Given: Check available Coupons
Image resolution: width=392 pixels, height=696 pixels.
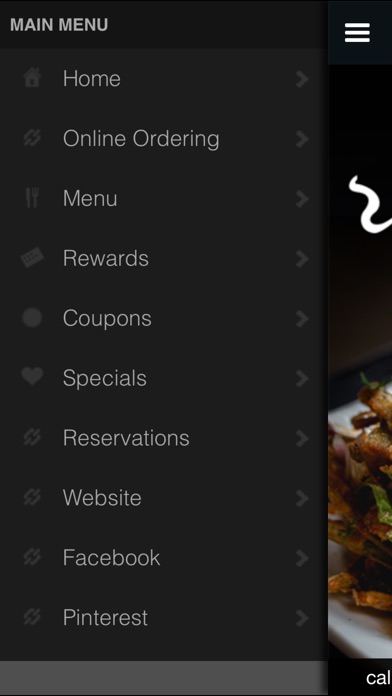Looking at the screenshot, I should coord(164,318).
